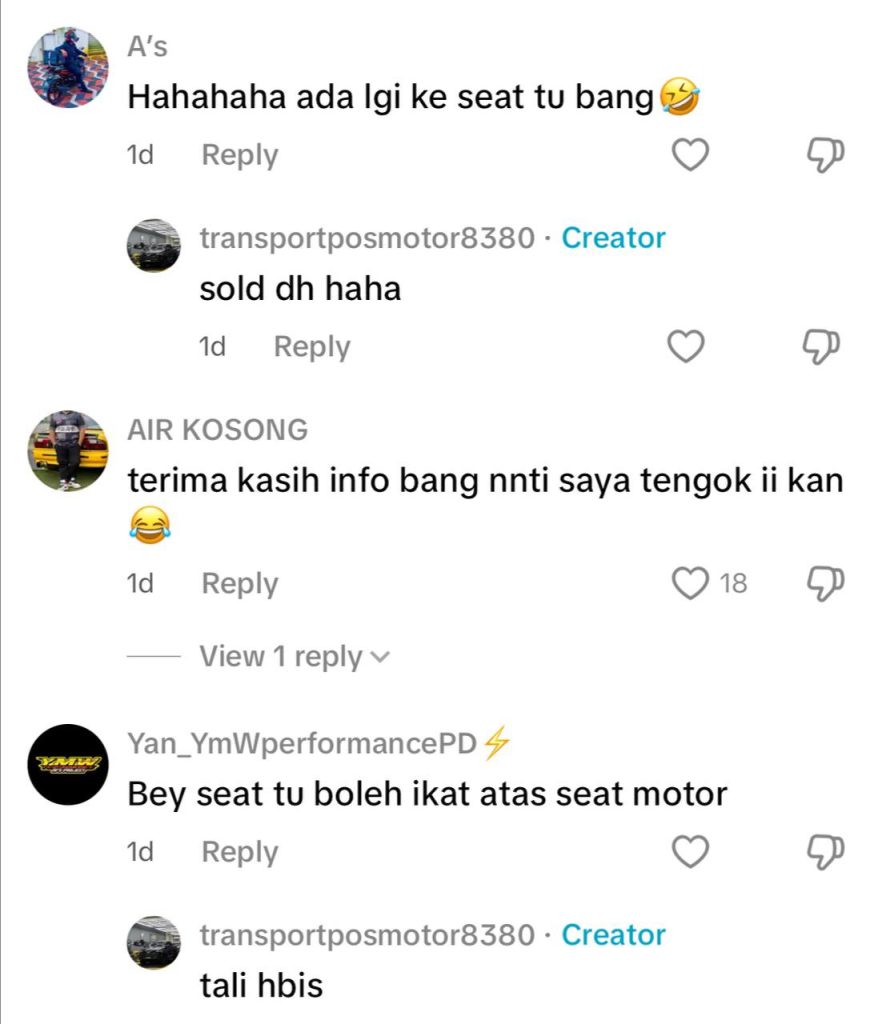Viewport: 878px width, 1024px height.
Task: Dislike A's comment about the seat
Action: [826, 155]
